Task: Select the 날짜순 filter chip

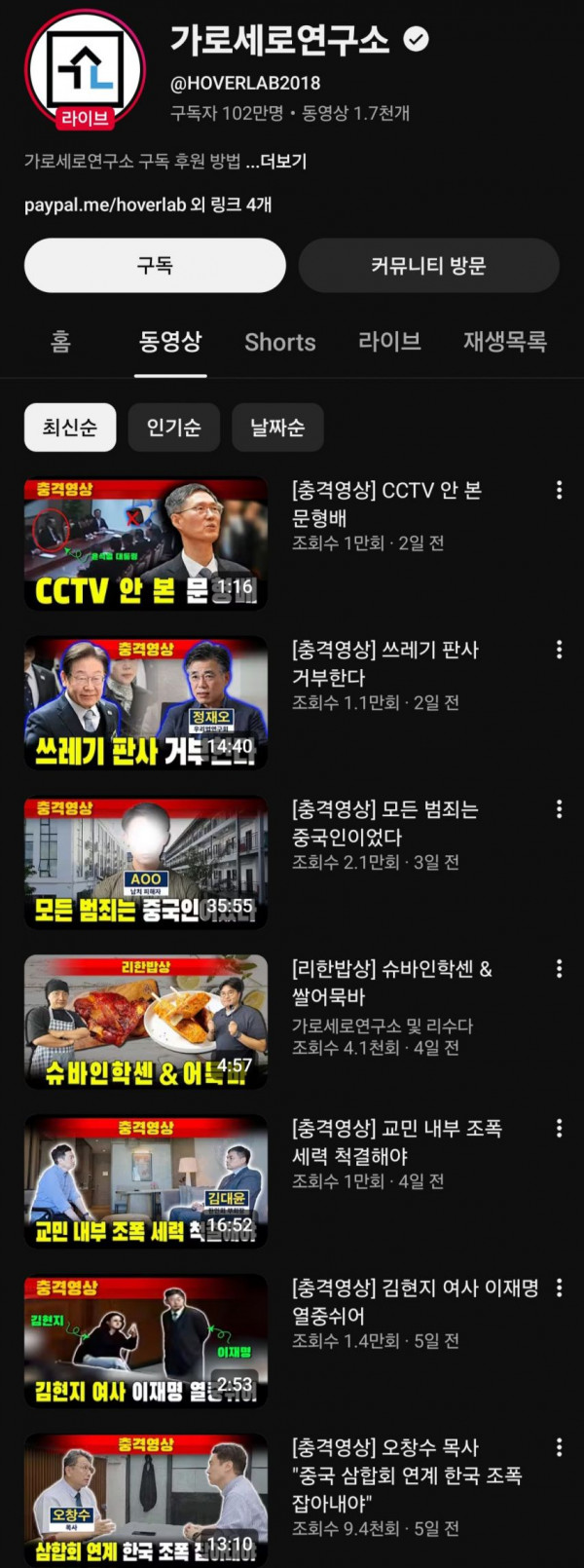Action: 277,428
